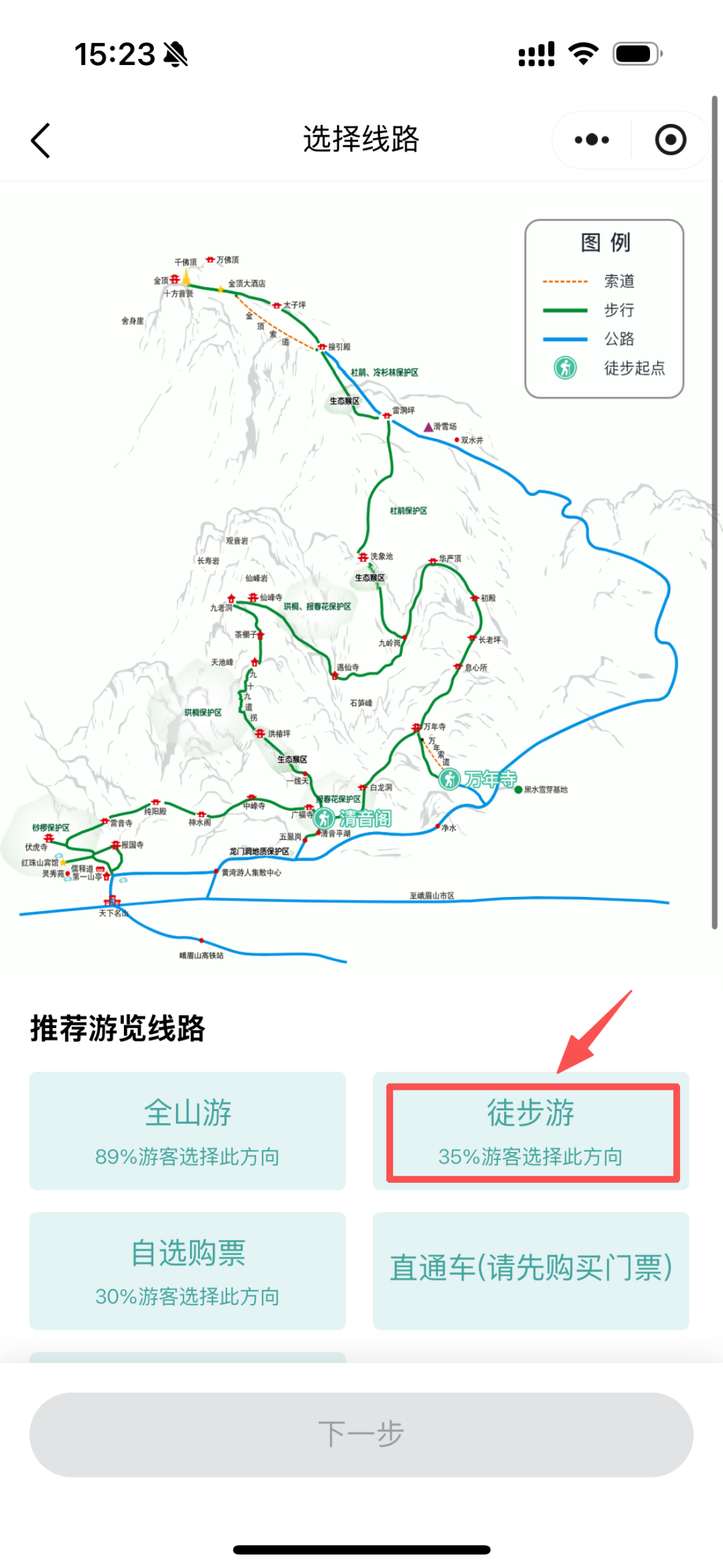Tap the 清音阁 hiking start point on the map

[353, 818]
